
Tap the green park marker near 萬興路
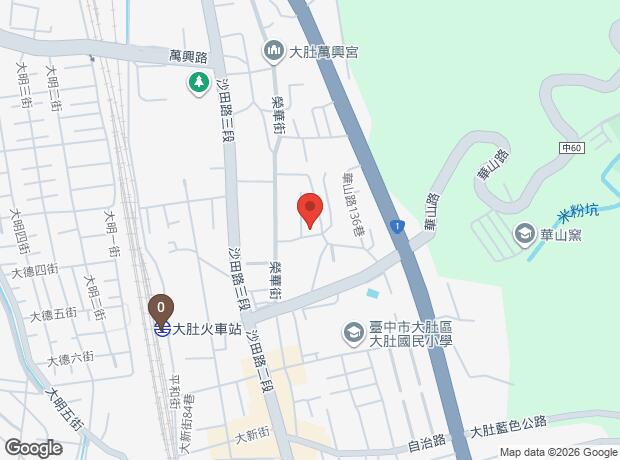199,83
